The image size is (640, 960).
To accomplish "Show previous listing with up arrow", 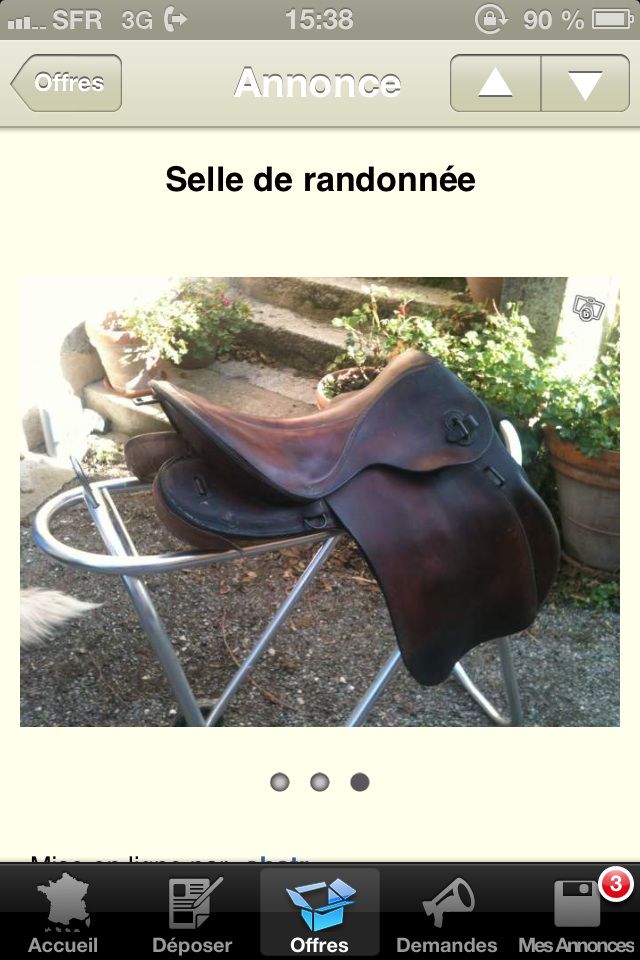I will 495,83.
